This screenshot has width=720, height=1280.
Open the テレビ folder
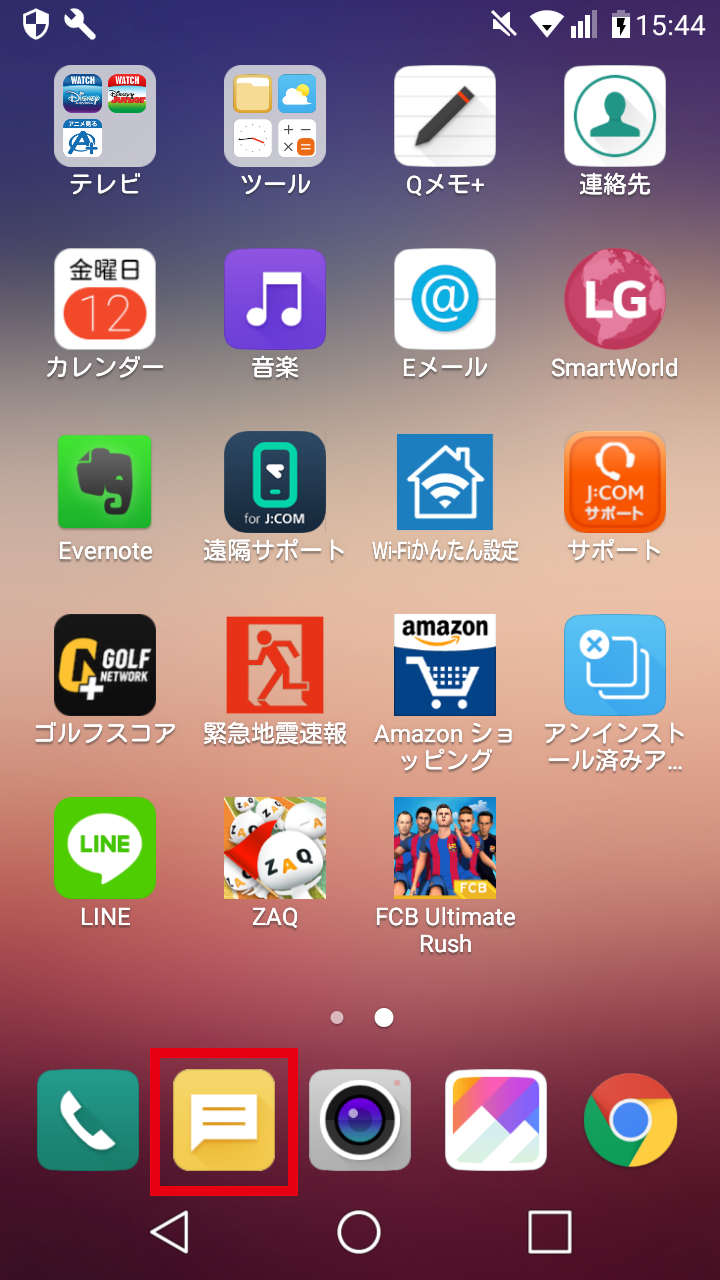coord(105,116)
